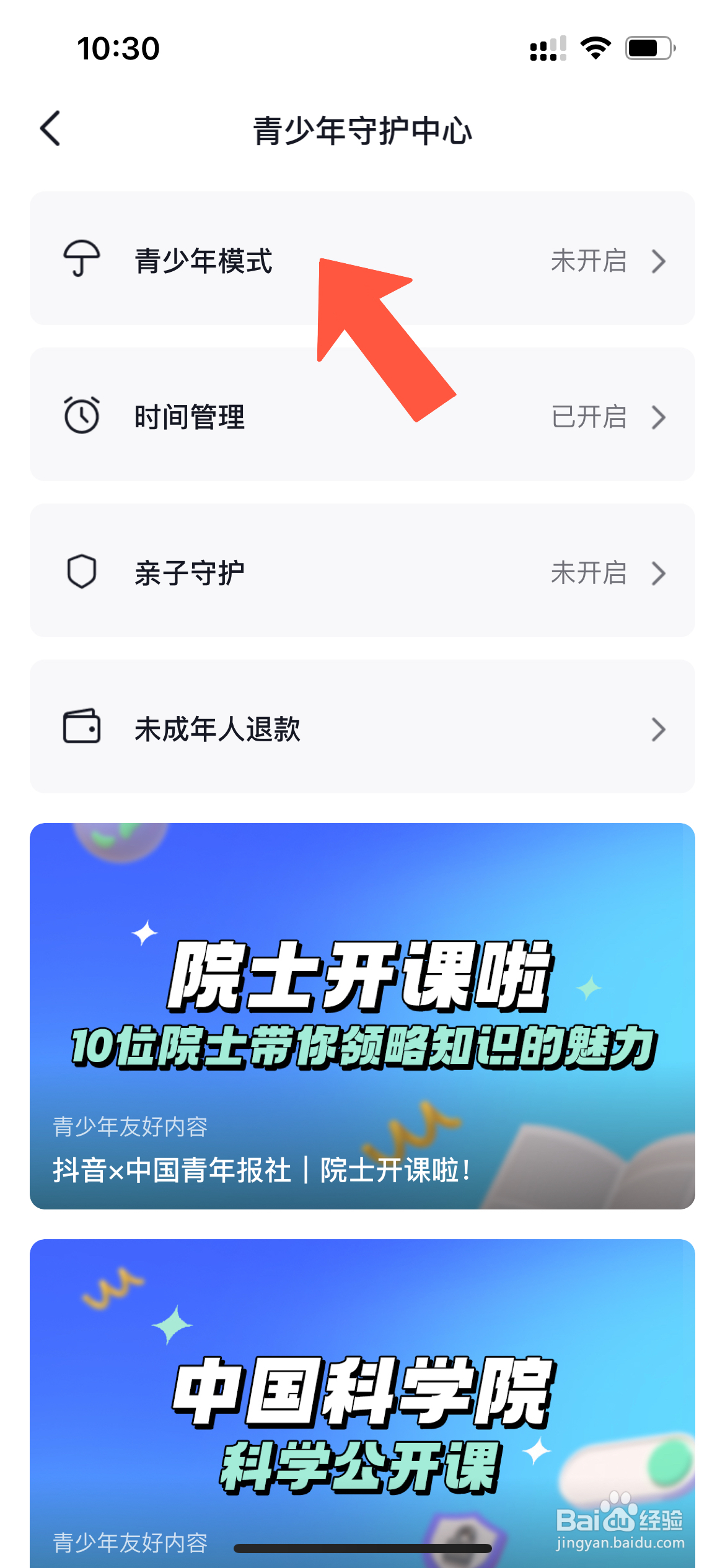
Task: Click the Wi-Fi icon in status bar
Action: tap(593, 47)
